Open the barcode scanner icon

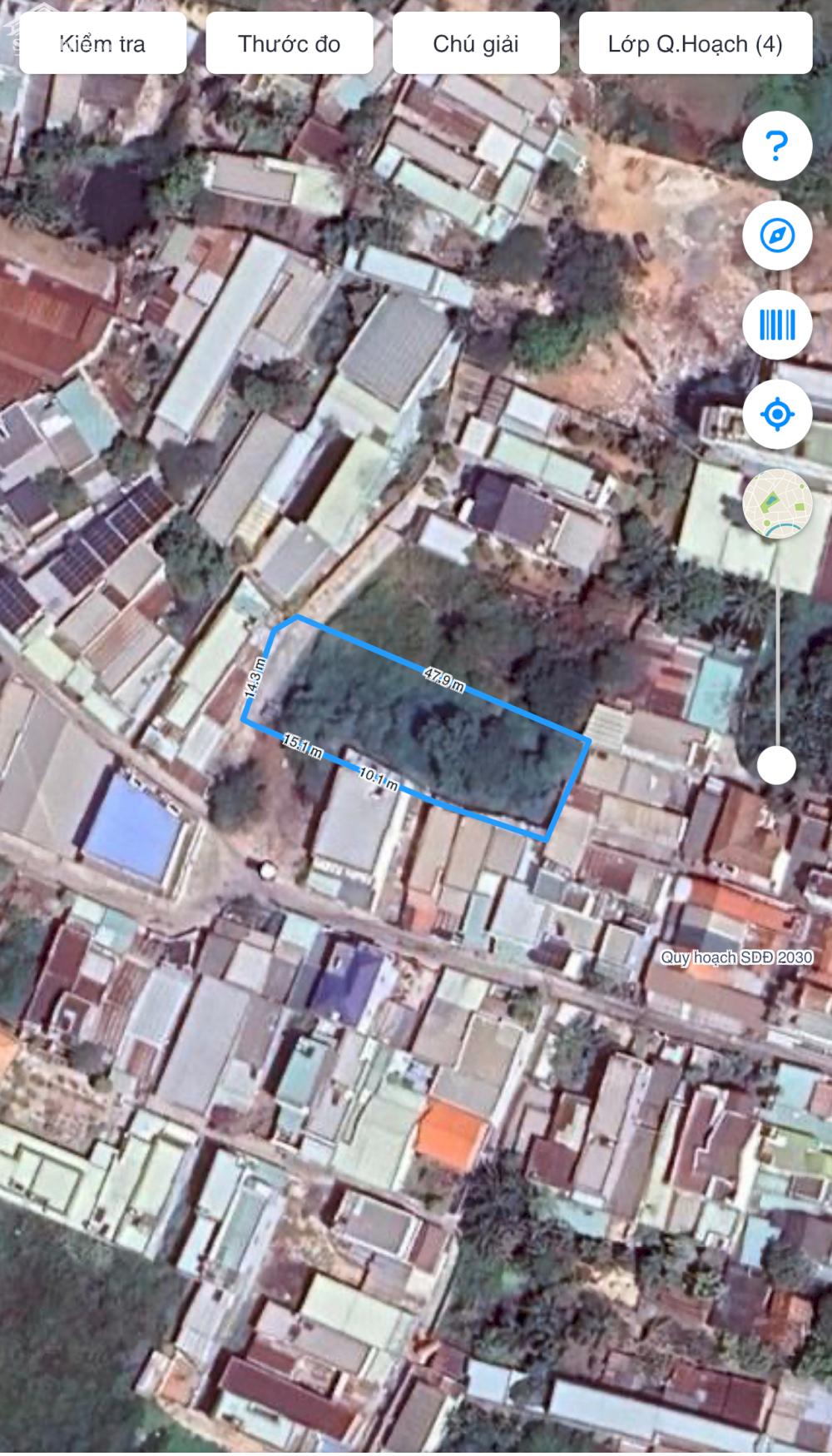(x=777, y=325)
